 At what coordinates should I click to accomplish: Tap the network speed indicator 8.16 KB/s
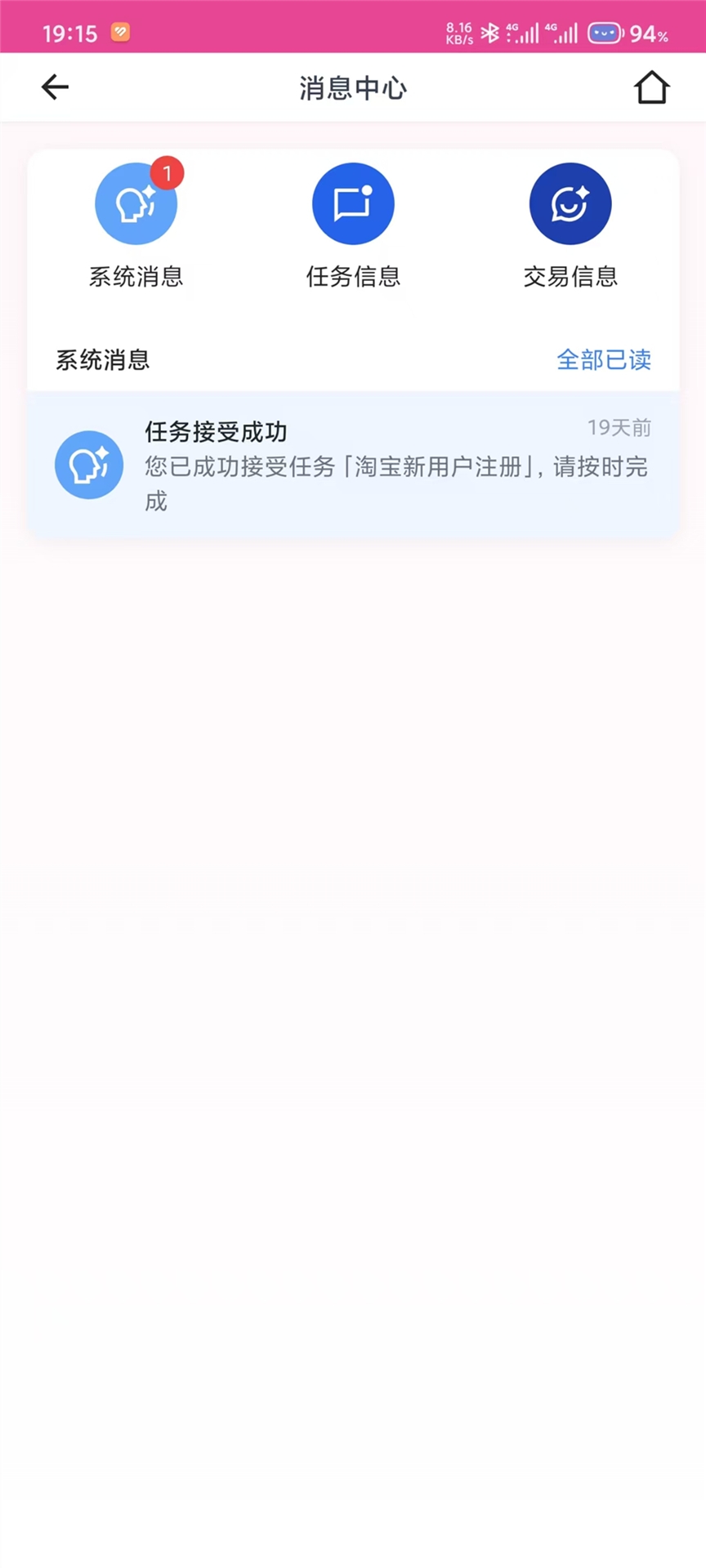458,32
